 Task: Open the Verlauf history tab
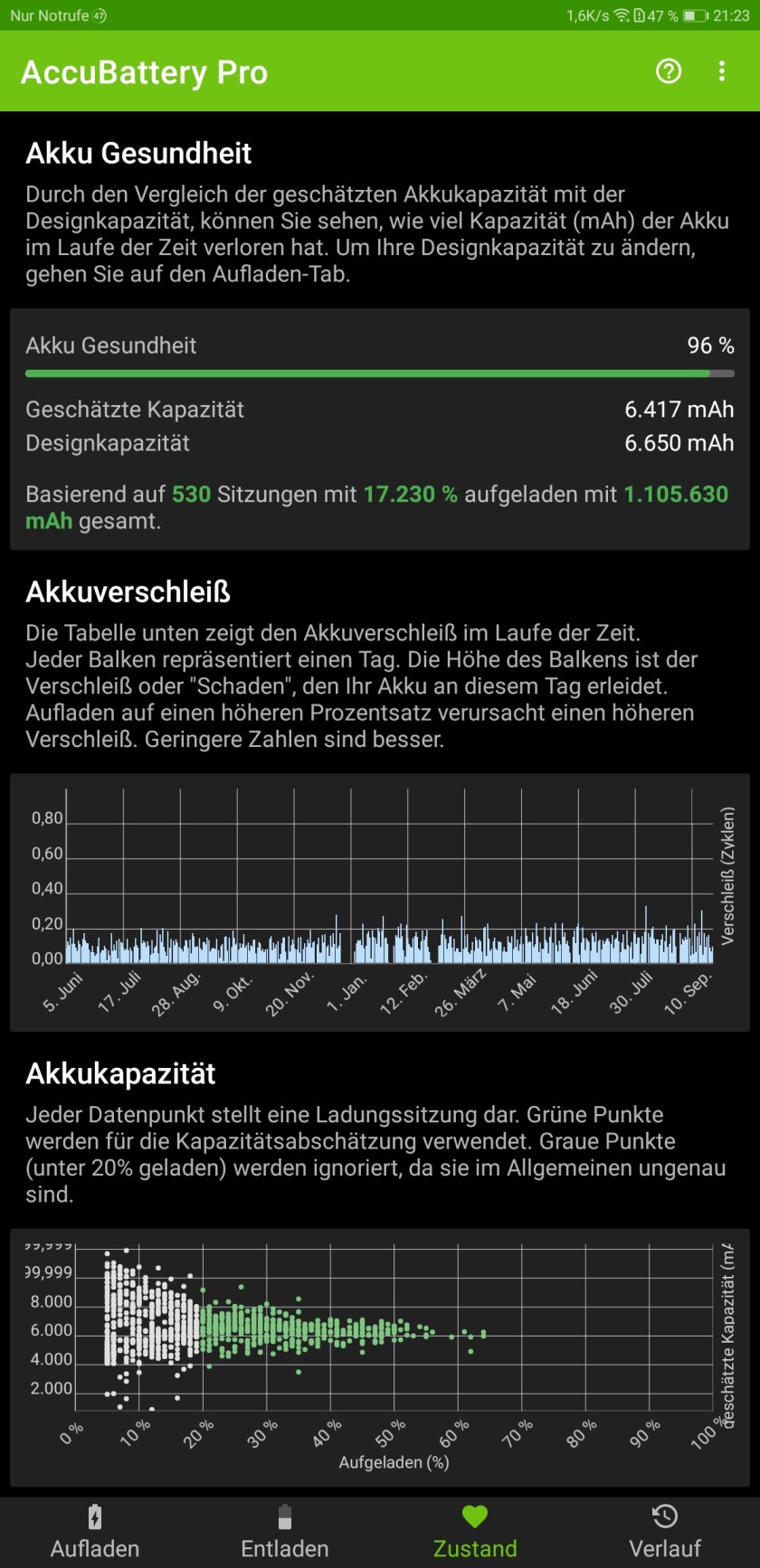[x=665, y=1532]
